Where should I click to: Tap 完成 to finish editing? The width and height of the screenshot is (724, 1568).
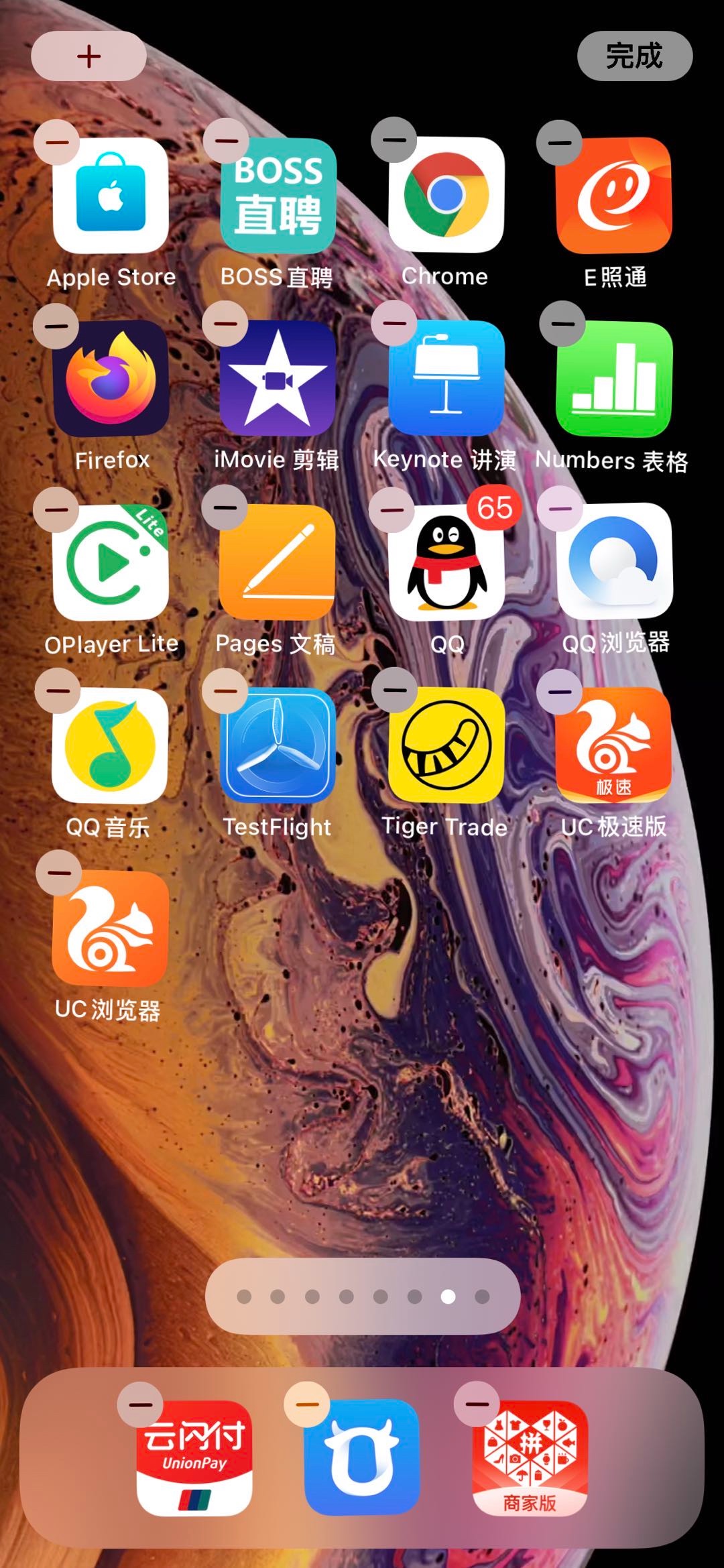click(634, 56)
